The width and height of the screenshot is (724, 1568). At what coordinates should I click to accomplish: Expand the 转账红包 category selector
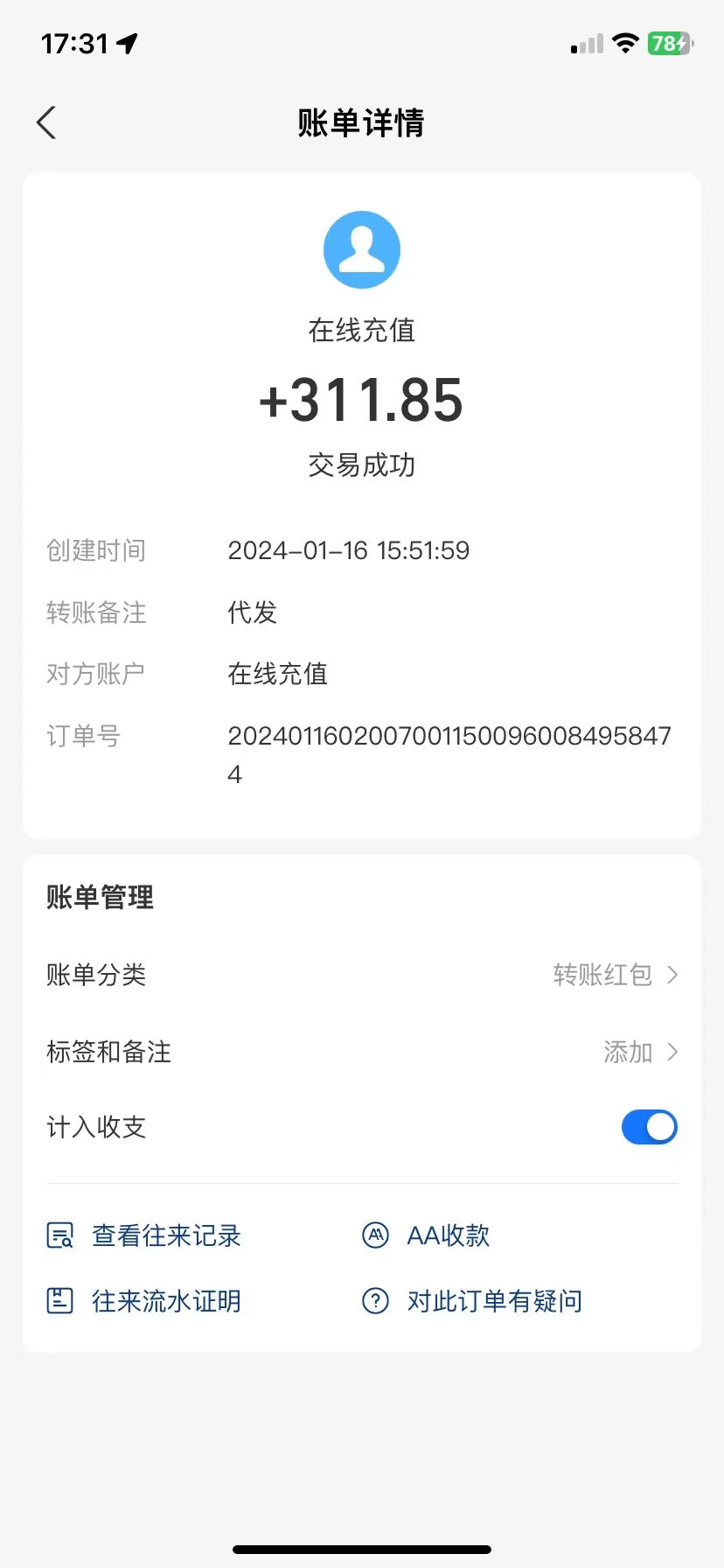click(x=602, y=975)
